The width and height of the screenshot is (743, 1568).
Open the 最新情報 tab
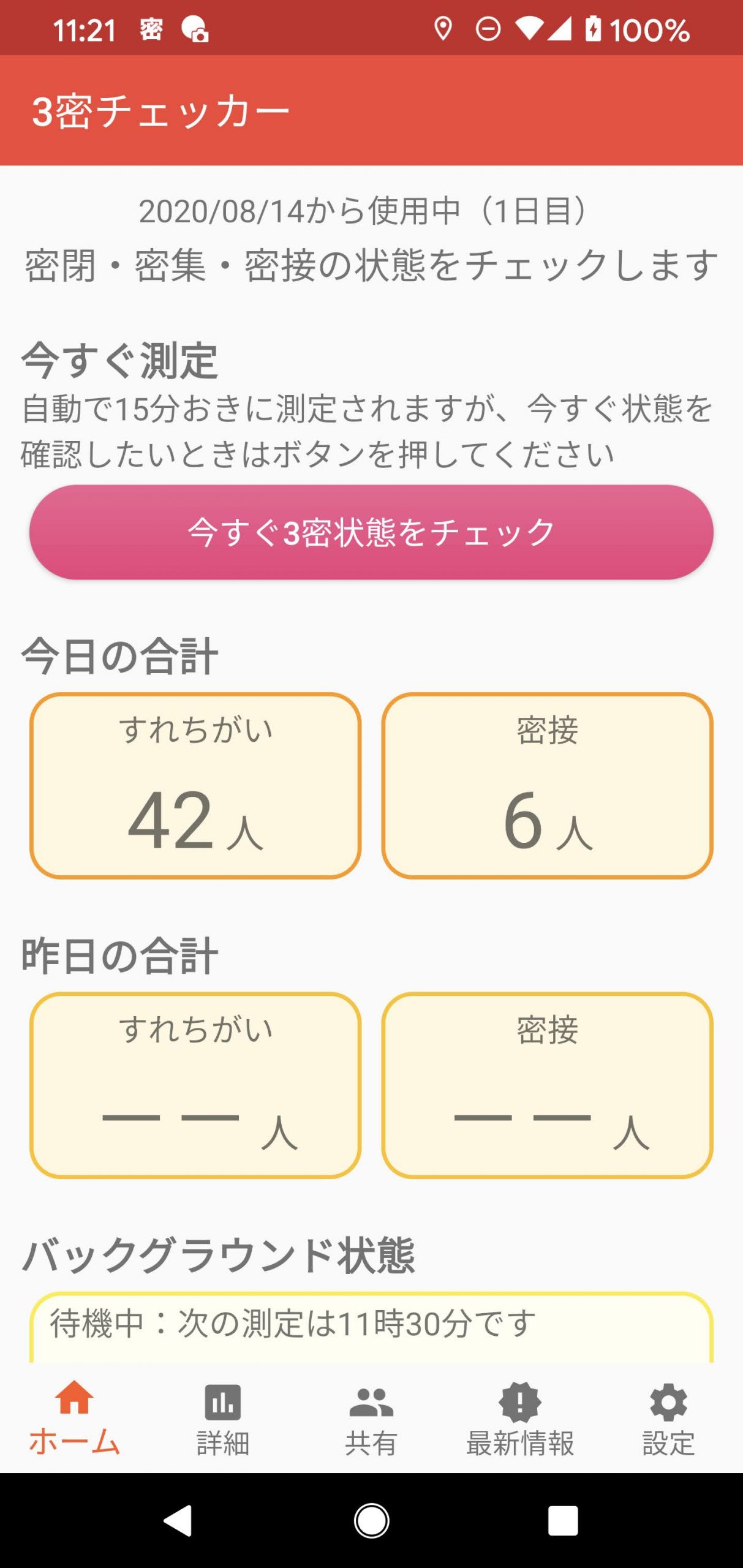click(520, 1419)
